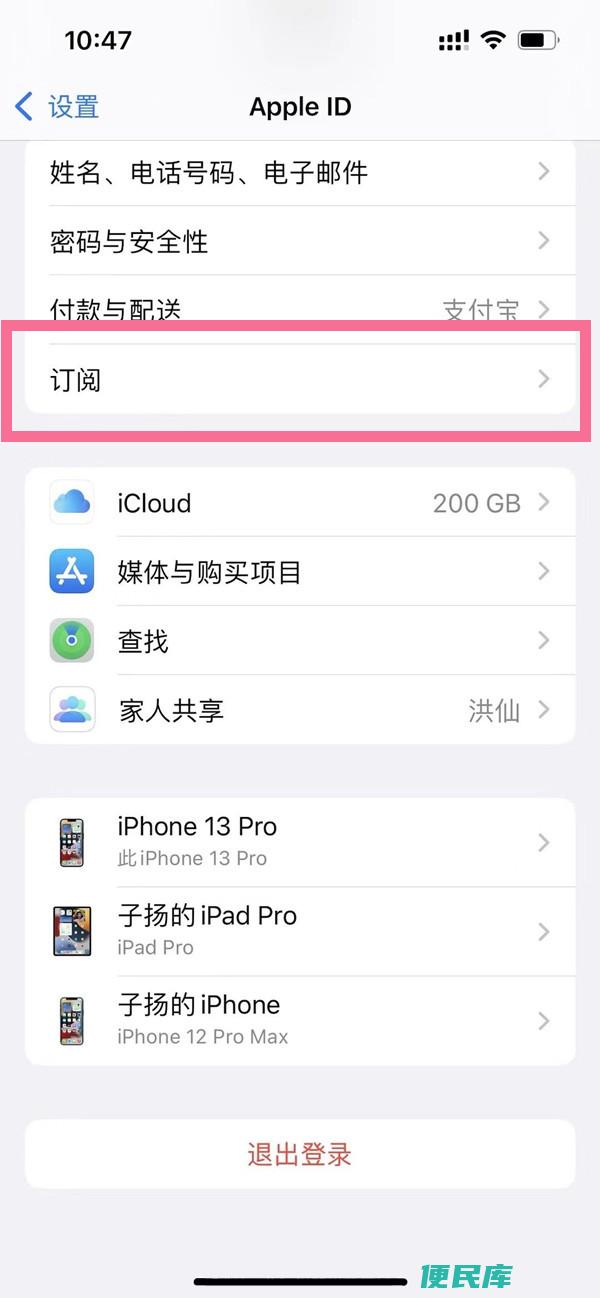Image resolution: width=600 pixels, height=1298 pixels.
Task: Open 密码与安全性 settings
Action: [300, 241]
